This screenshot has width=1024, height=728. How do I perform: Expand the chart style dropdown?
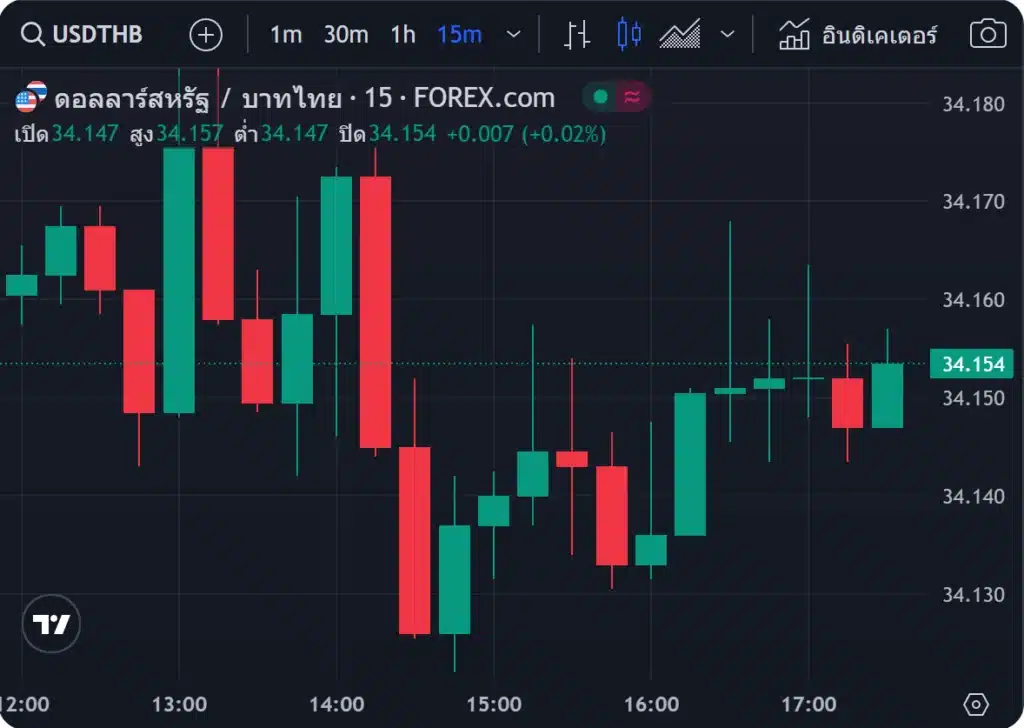[x=728, y=35]
